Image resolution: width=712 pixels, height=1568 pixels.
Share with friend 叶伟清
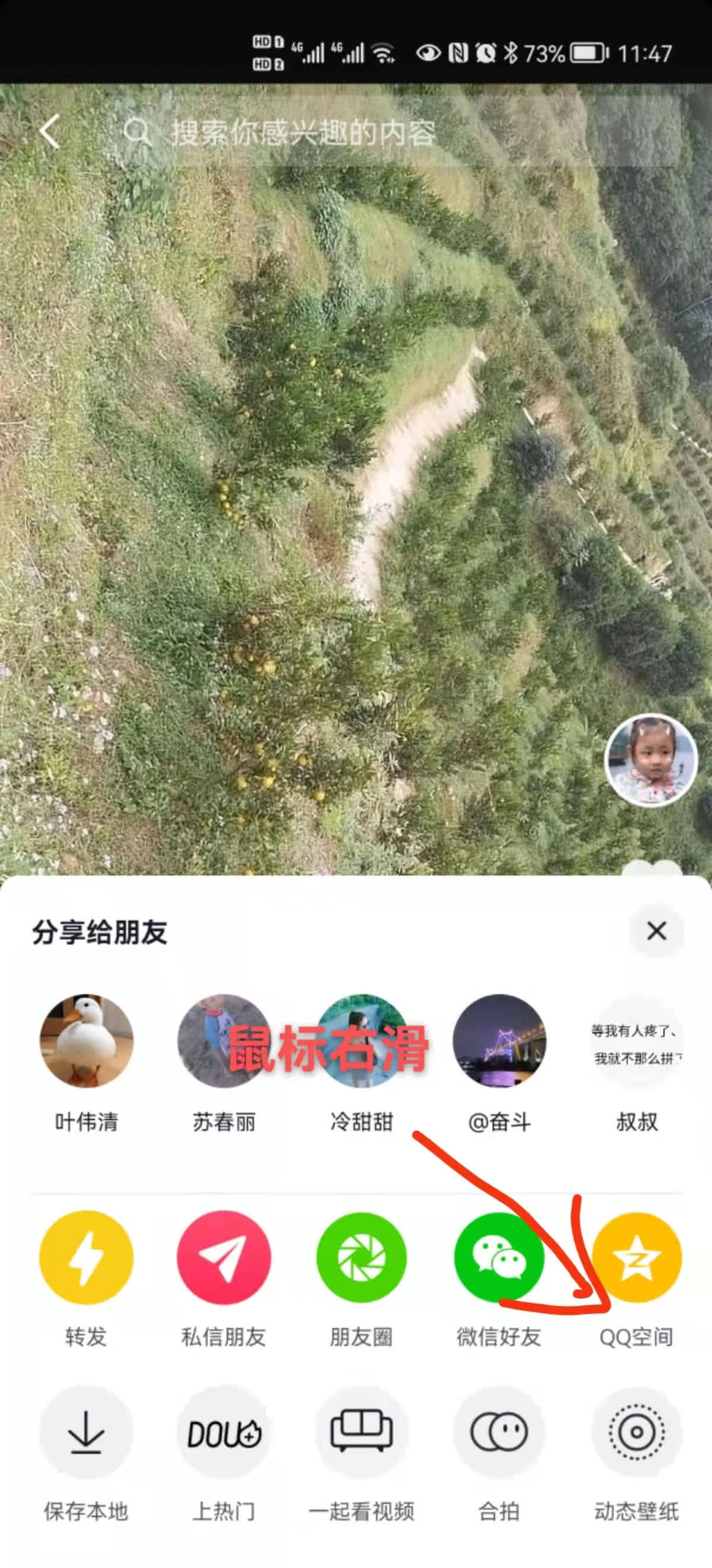click(x=87, y=1041)
